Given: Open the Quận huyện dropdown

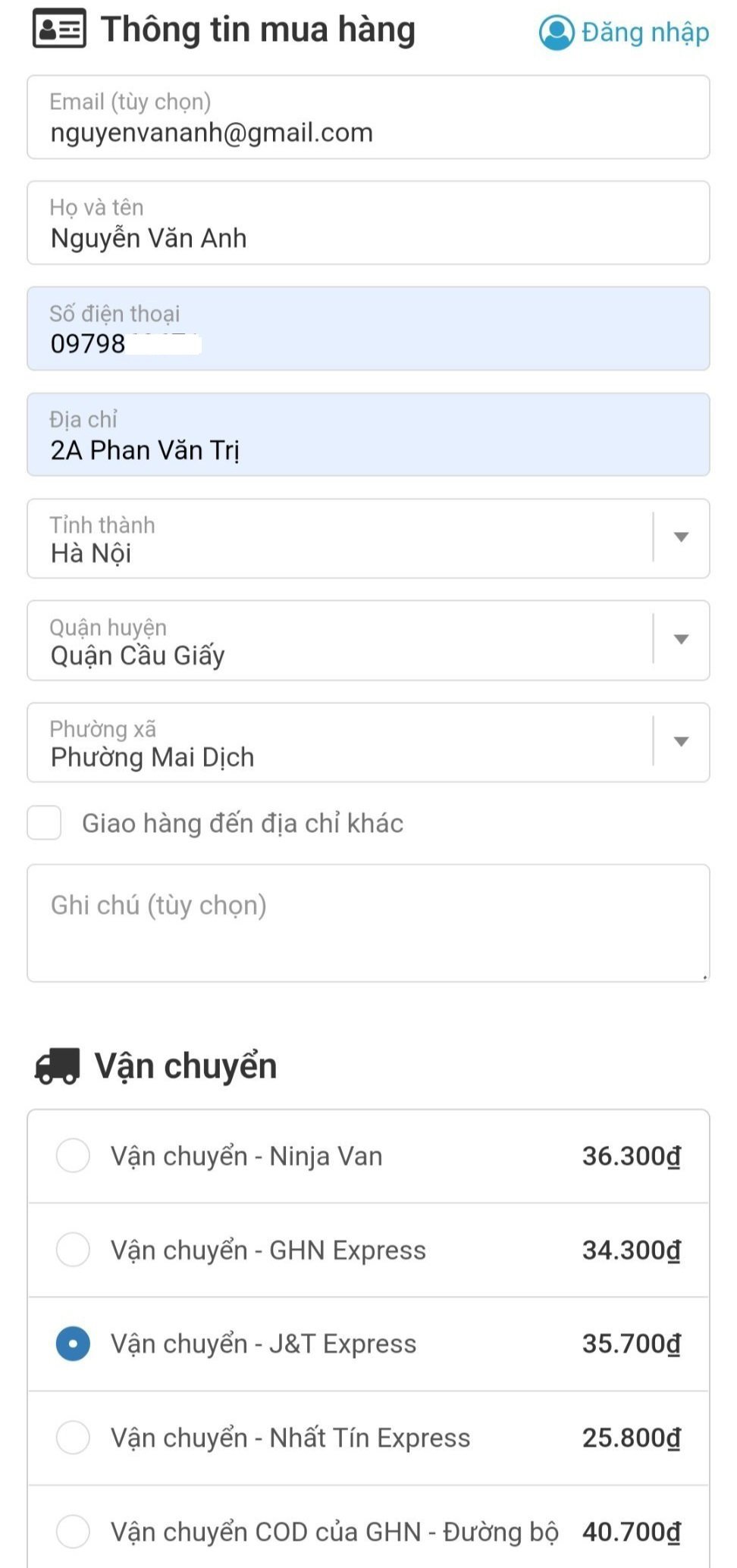Looking at the screenshot, I should tap(368, 640).
